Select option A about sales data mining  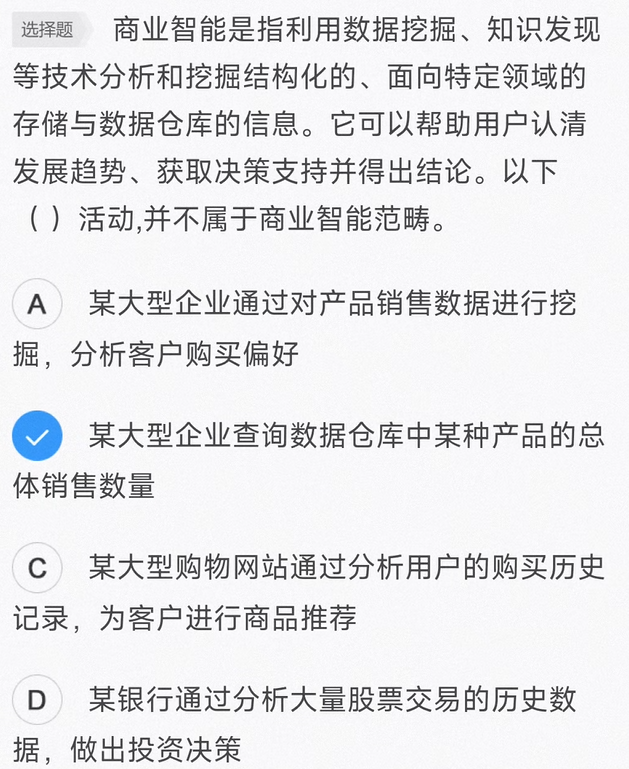click(x=37, y=304)
